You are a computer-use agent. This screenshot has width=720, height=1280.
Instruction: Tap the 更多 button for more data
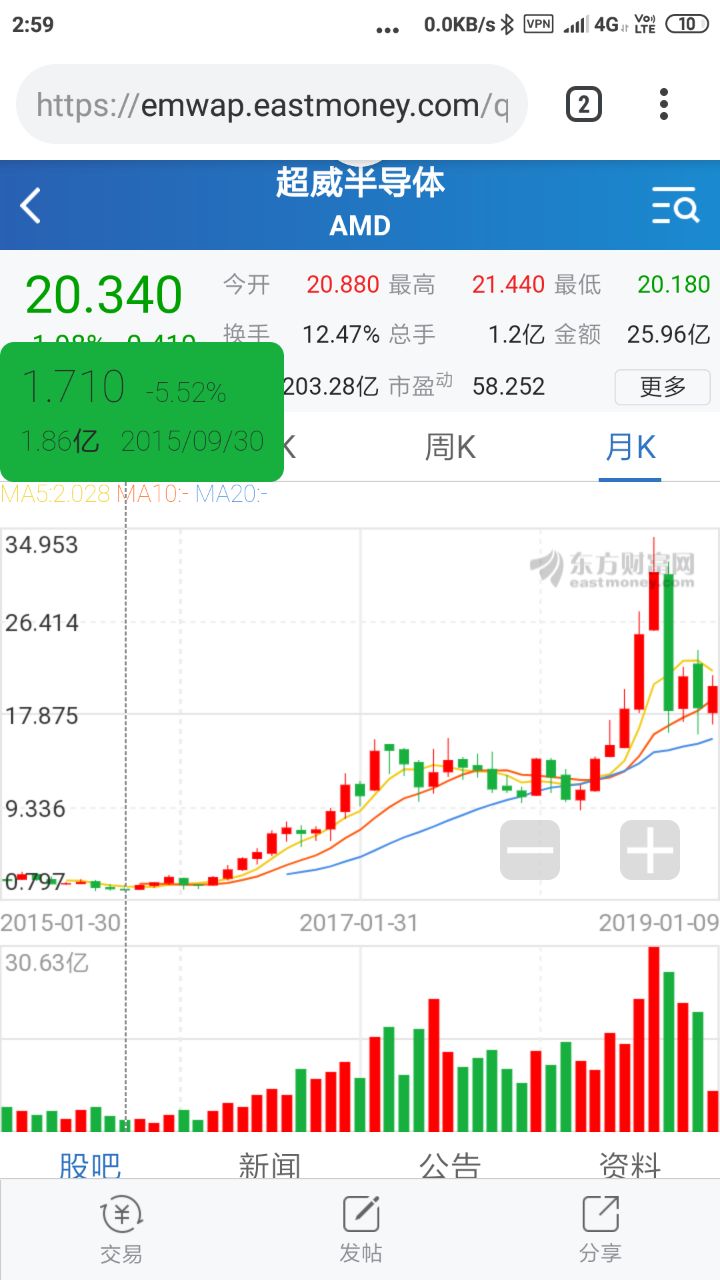coord(662,387)
